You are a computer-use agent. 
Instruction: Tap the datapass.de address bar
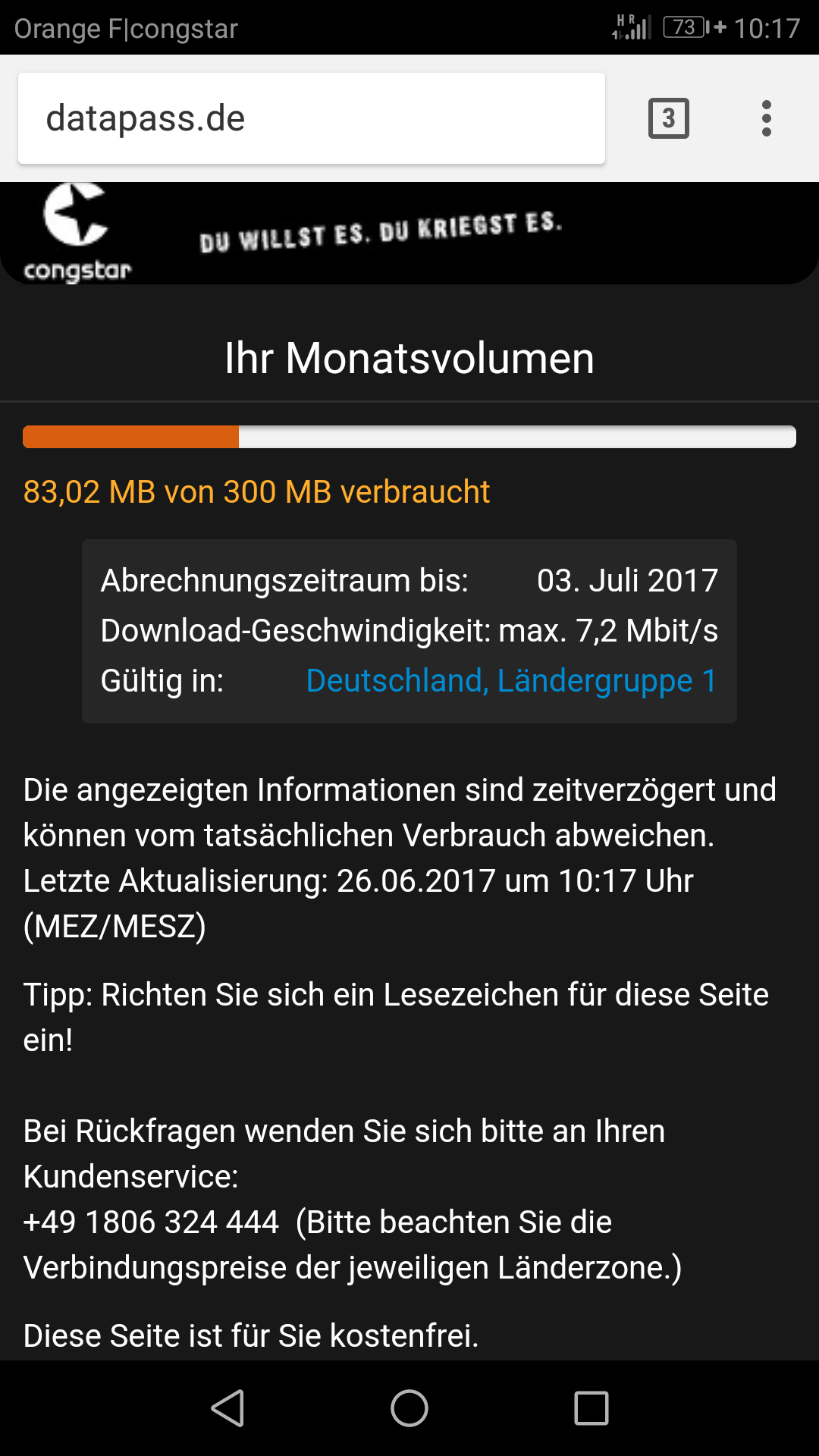pyautogui.click(x=311, y=118)
